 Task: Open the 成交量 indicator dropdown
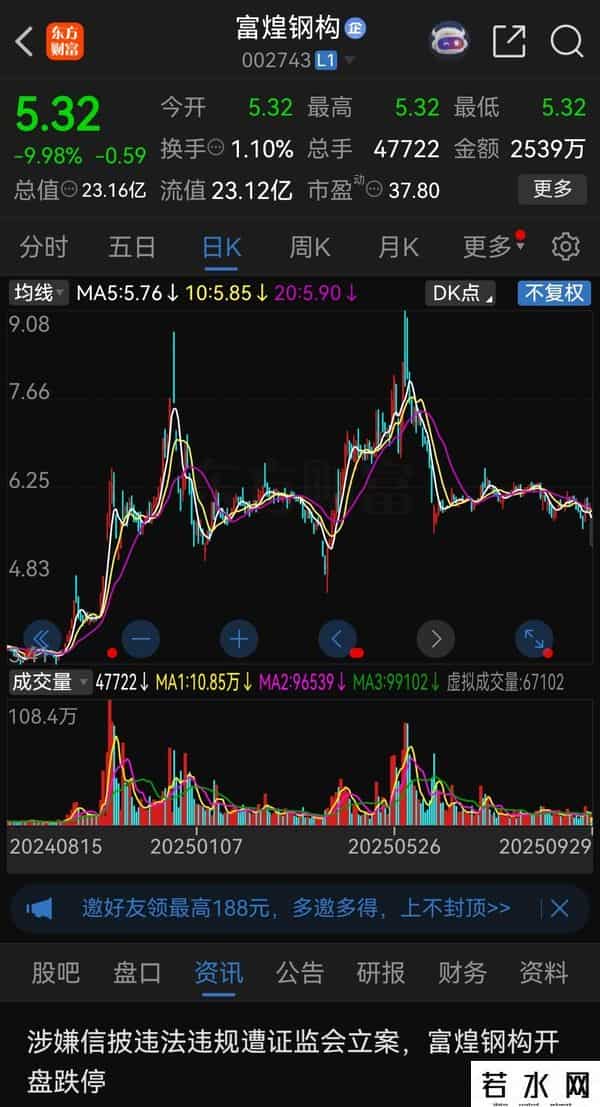[x=47, y=682]
